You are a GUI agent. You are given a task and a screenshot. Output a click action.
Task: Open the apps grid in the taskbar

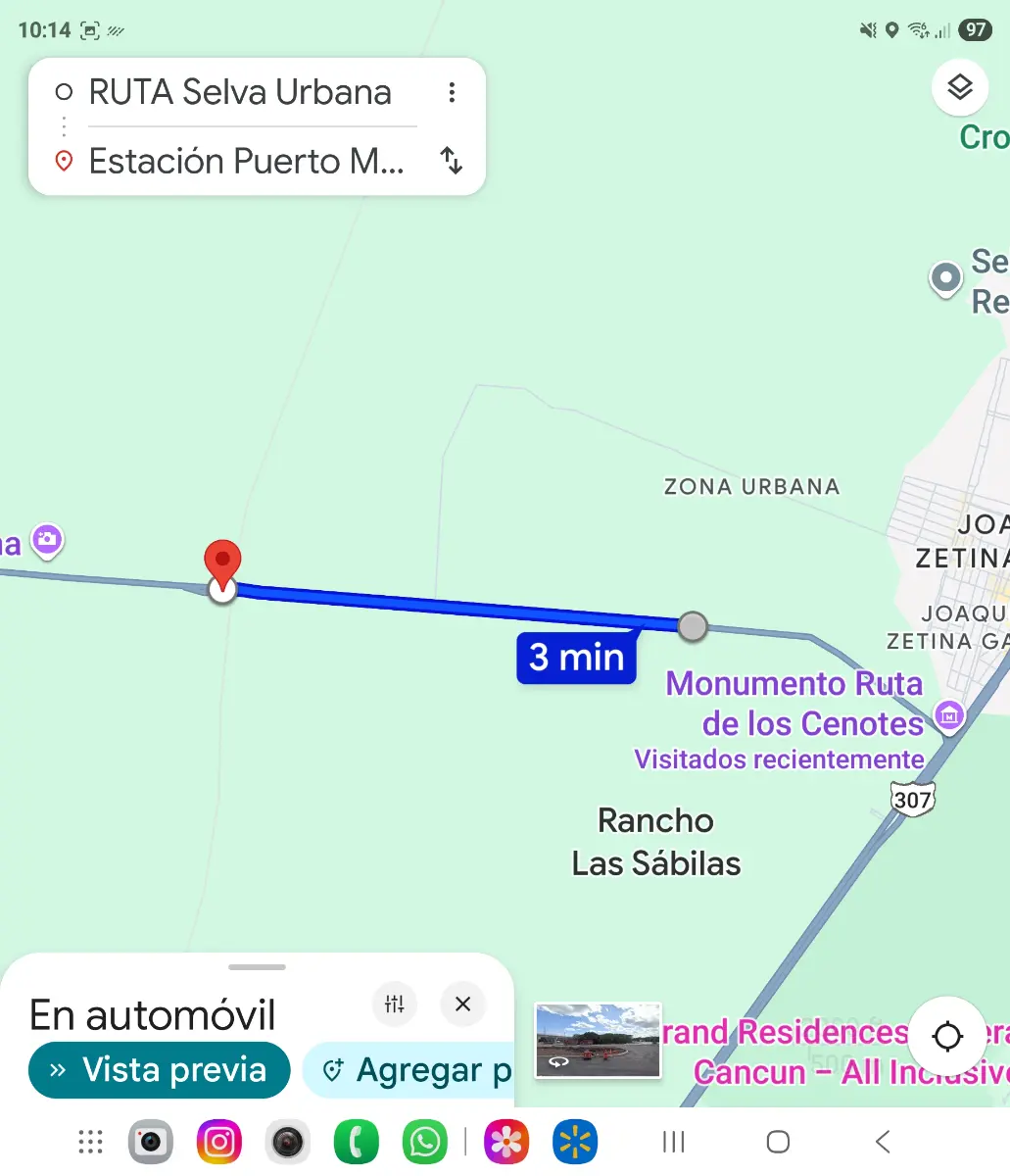[x=91, y=1142]
